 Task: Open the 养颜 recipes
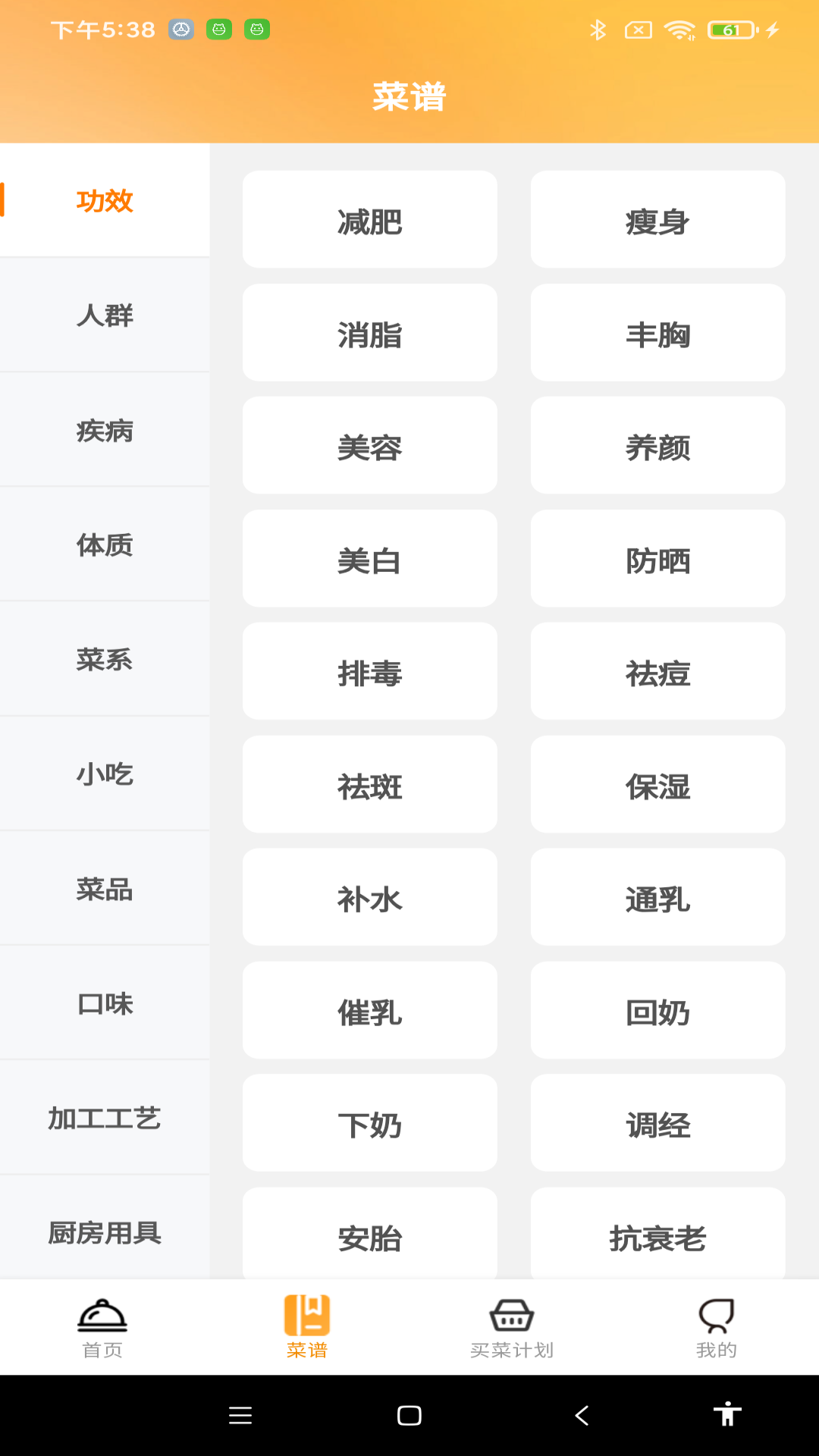click(657, 446)
